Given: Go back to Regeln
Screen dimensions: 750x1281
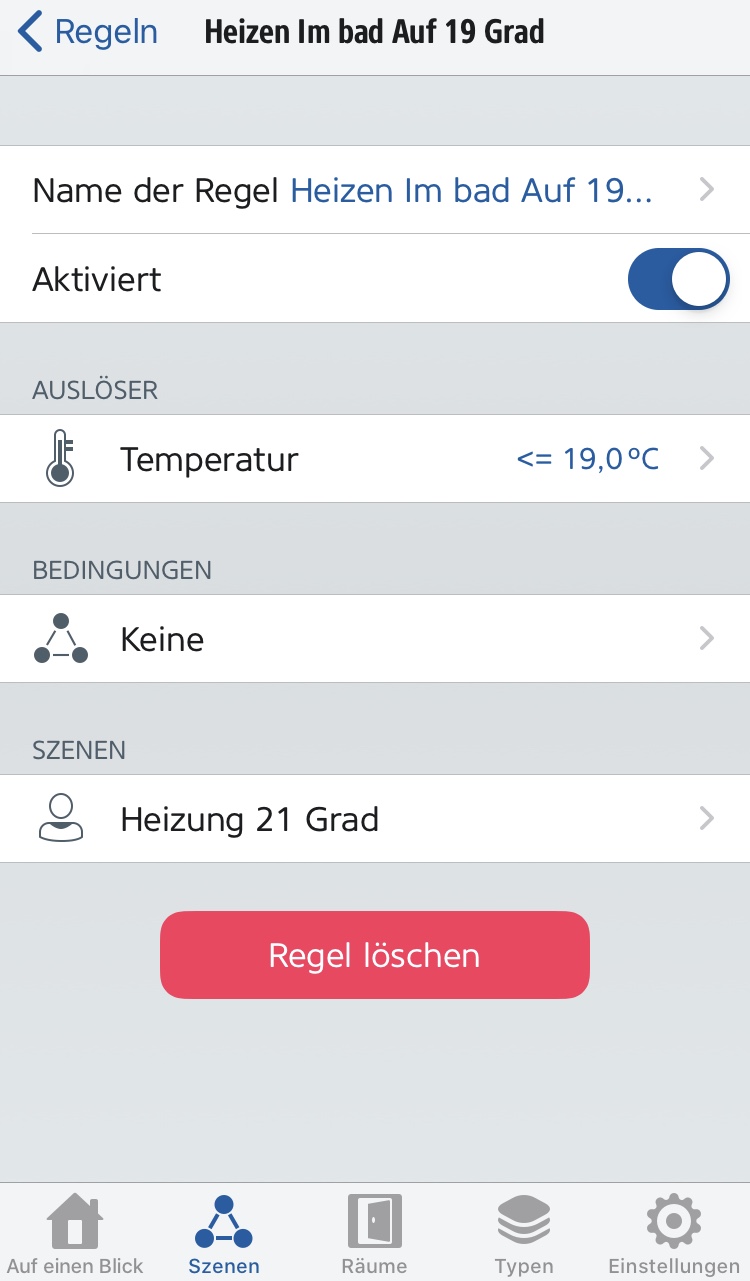Looking at the screenshot, I should (88, 33).
